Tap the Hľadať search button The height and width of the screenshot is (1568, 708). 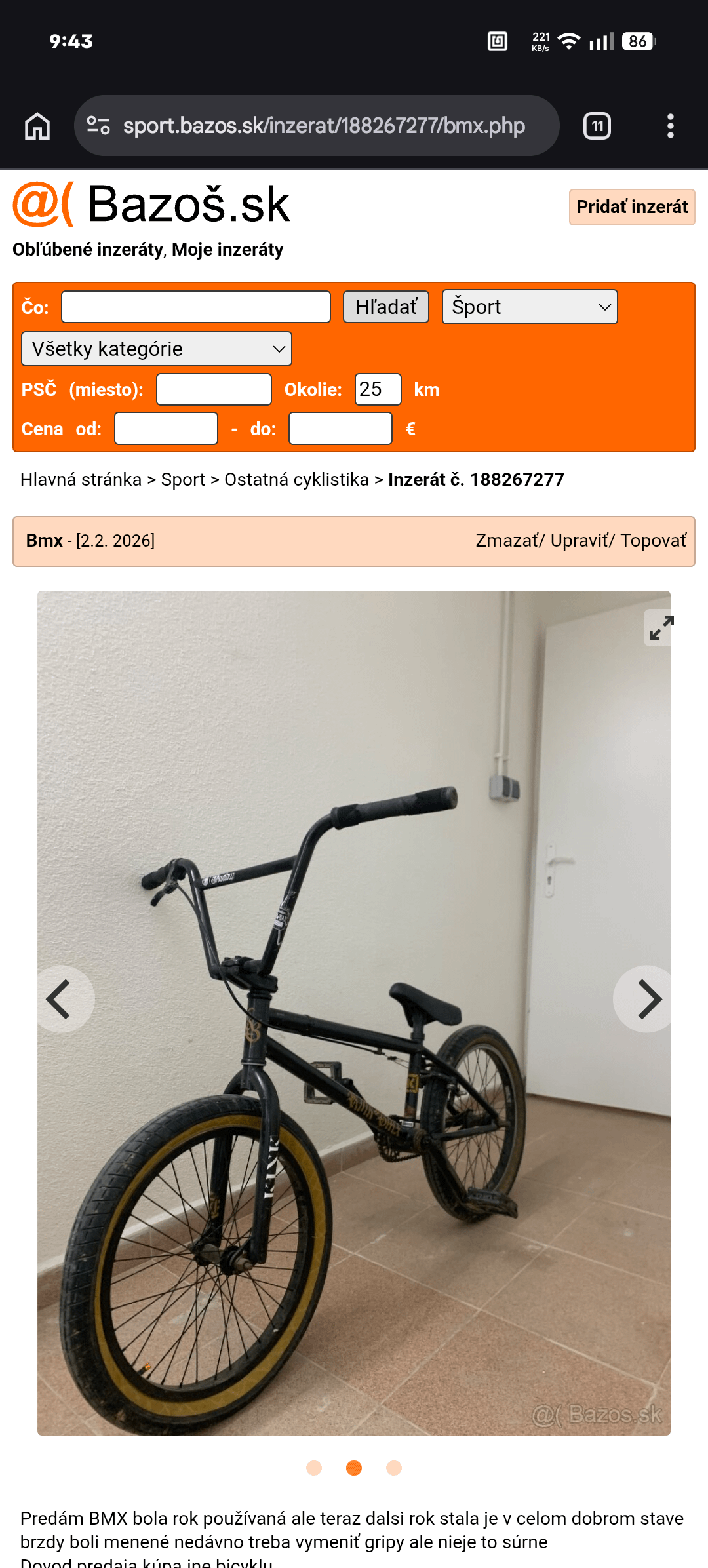385,307
